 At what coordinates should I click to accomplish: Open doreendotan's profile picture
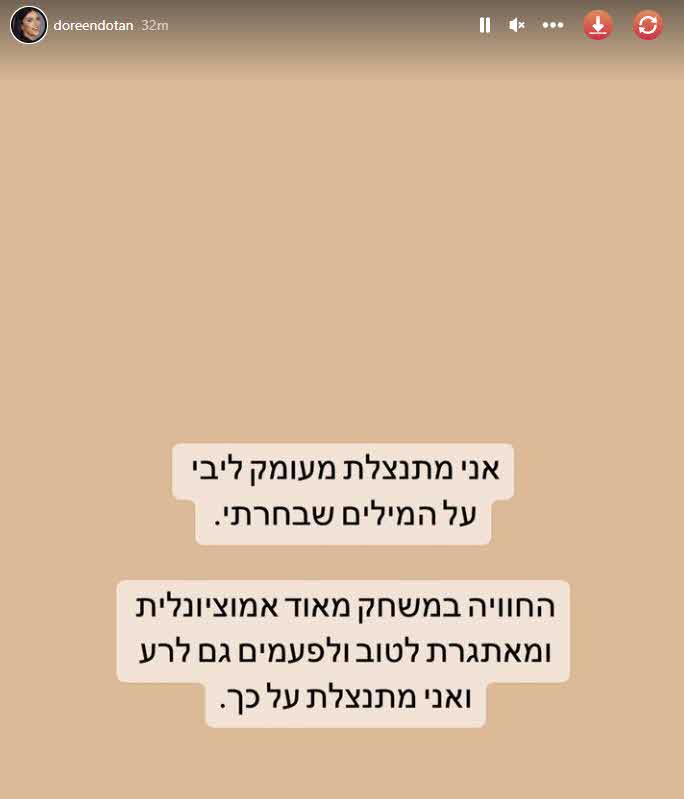[x=28, y=25]
